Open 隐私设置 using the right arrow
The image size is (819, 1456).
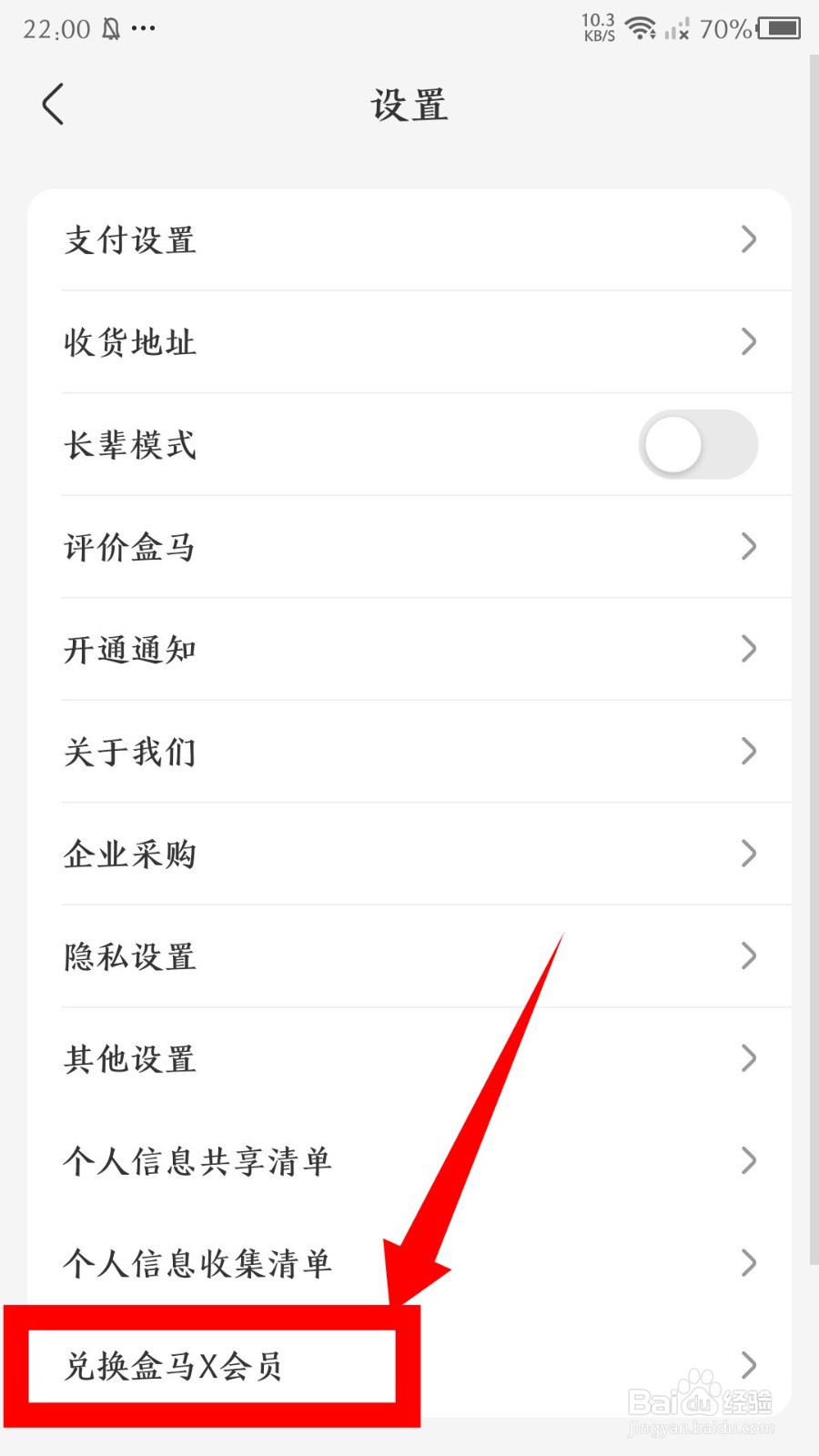pos(748,955)
